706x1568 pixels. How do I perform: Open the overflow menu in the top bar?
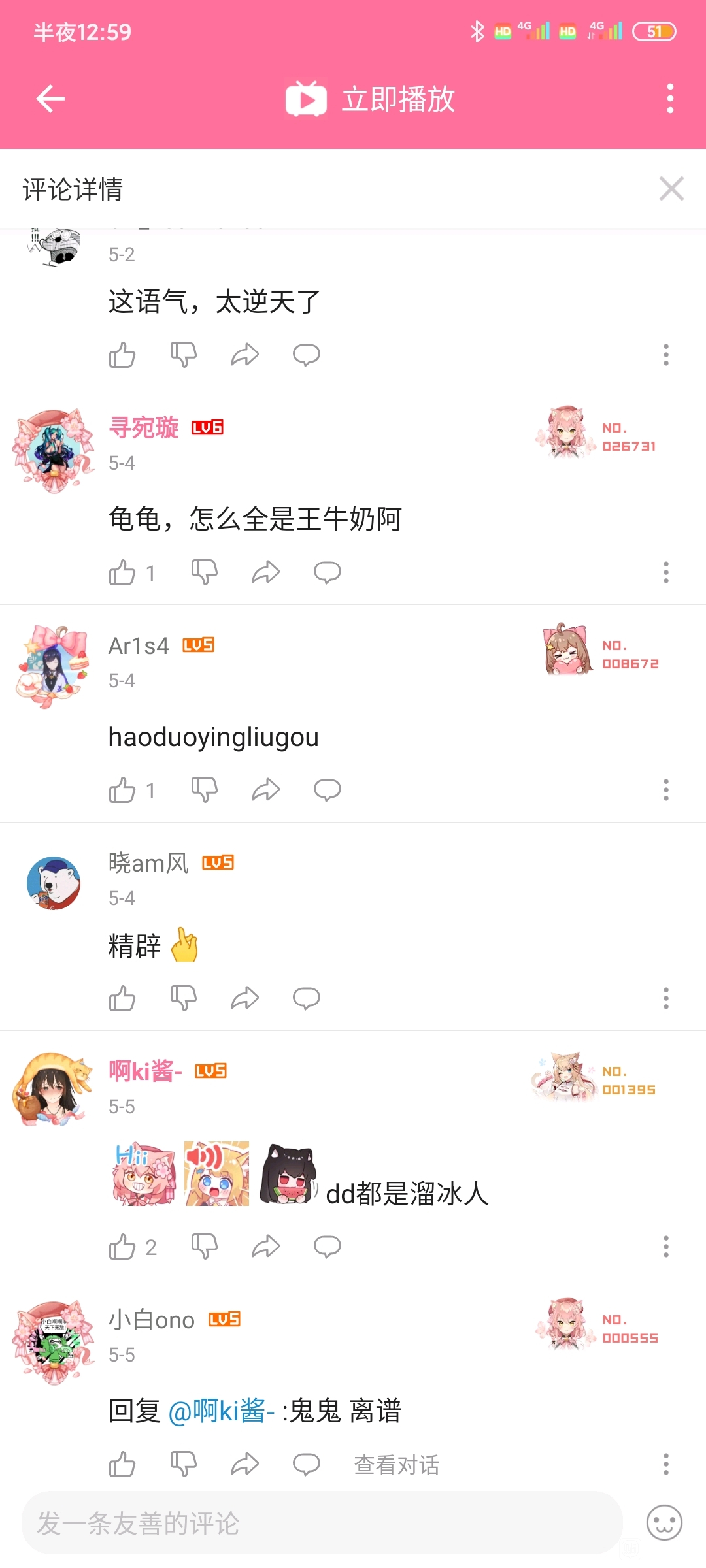tap(670, 99)
